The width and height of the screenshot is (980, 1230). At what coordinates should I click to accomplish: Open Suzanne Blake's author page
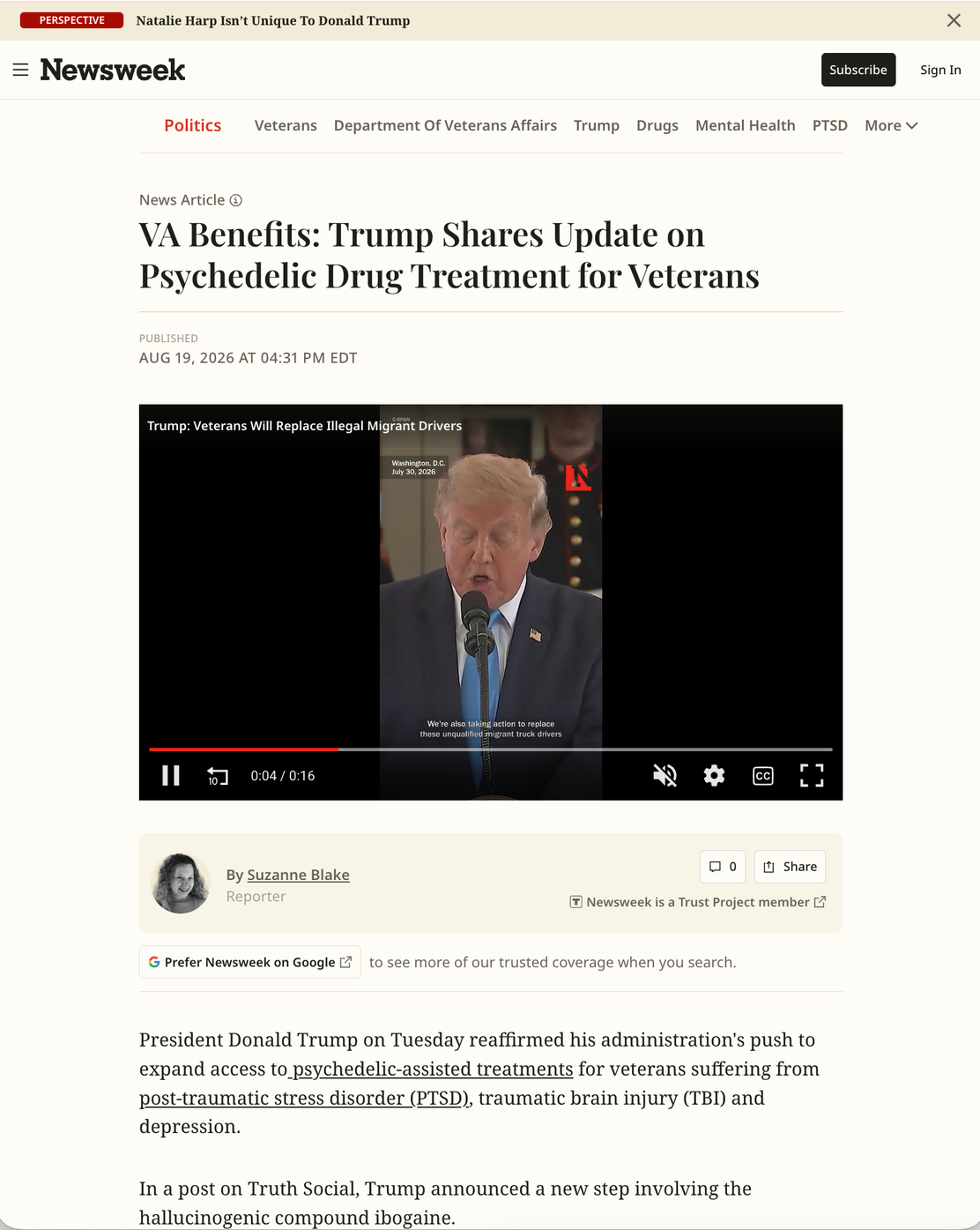(298, 875)
